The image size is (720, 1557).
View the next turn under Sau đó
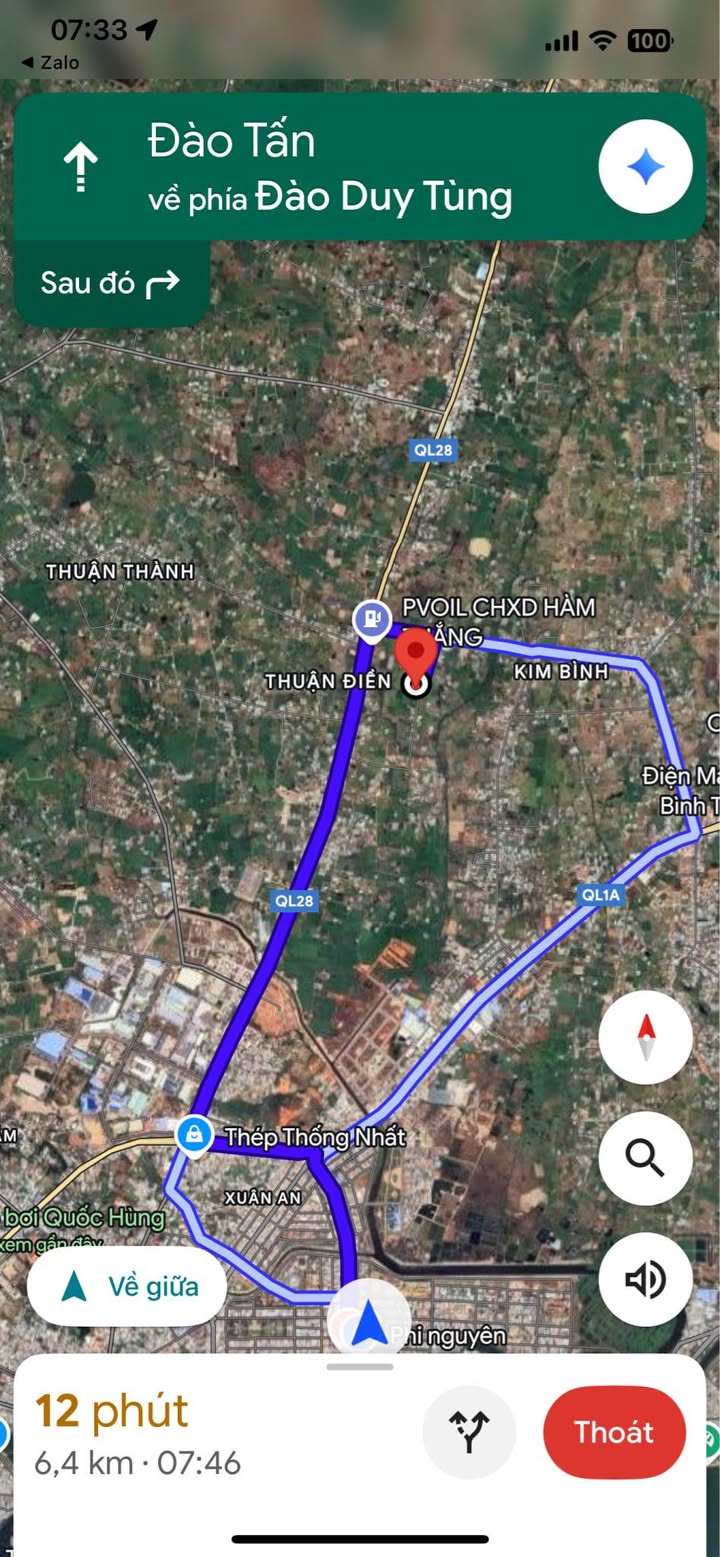pyautogui.click(x=111, y=283)
